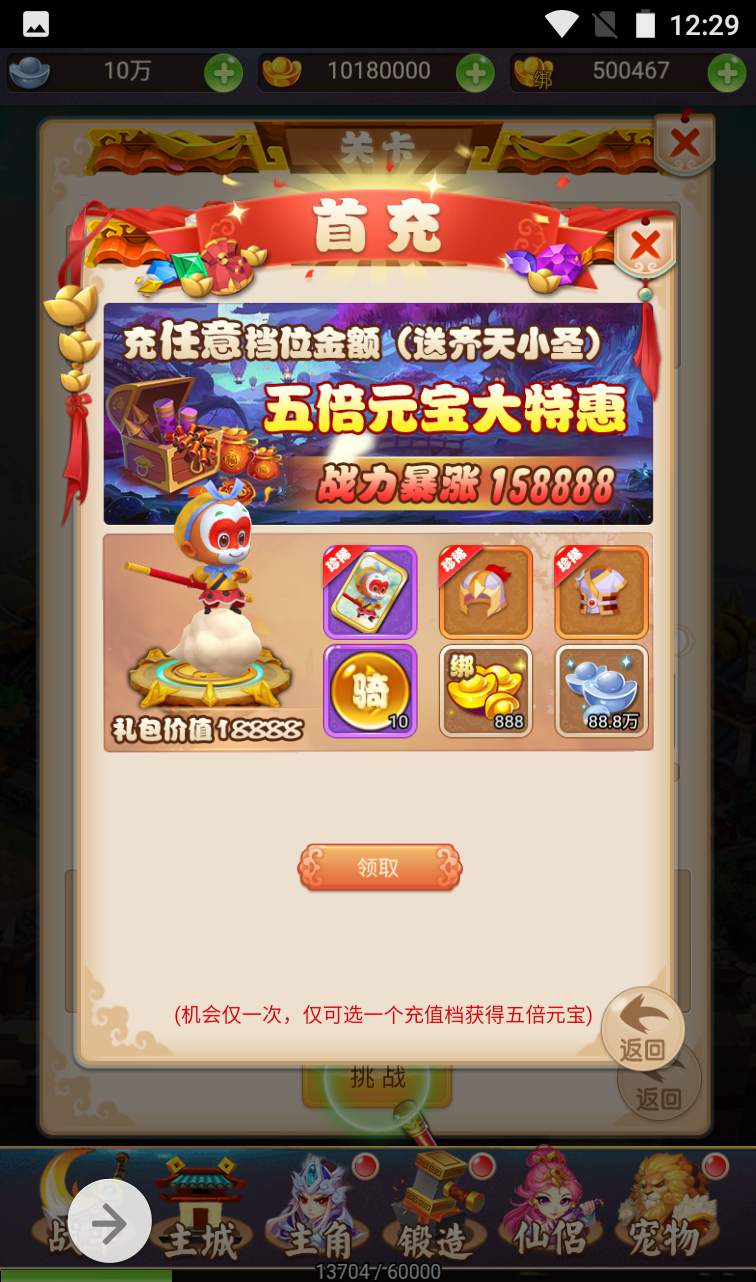Image resolution: width=756 pixels, height=1282 pixels.
Task: Add more gold yuanbao with the plus
Action: point(475,72)
